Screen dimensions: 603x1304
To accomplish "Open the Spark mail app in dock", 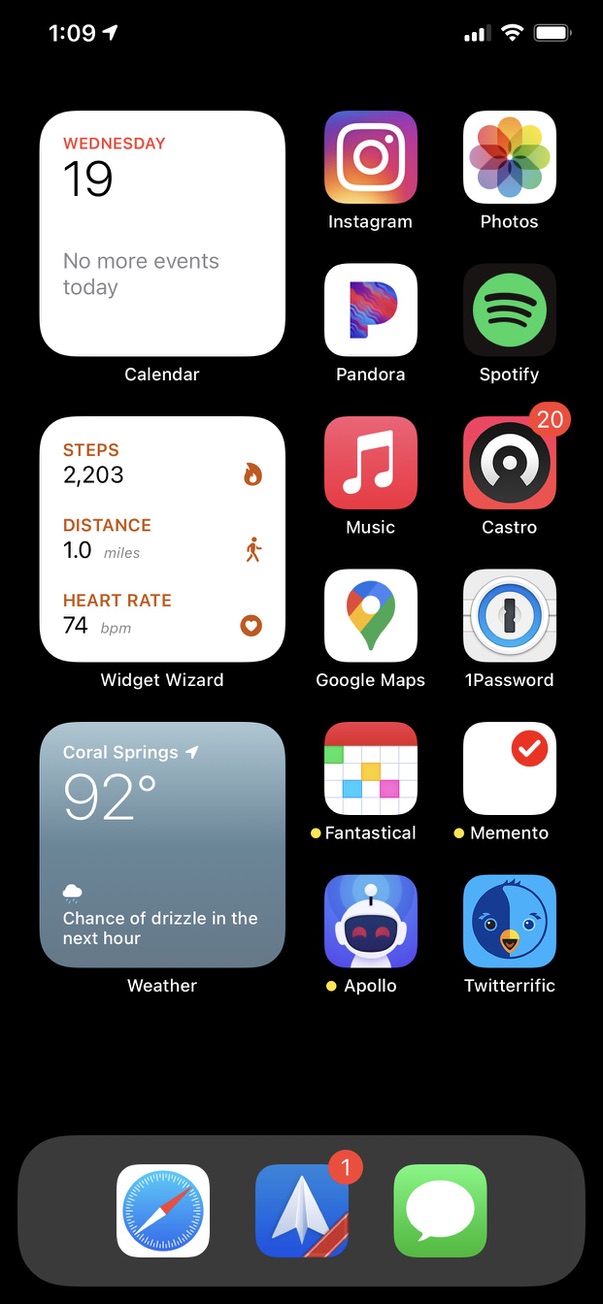I will pyautogui.click(x=302, y=1211).
